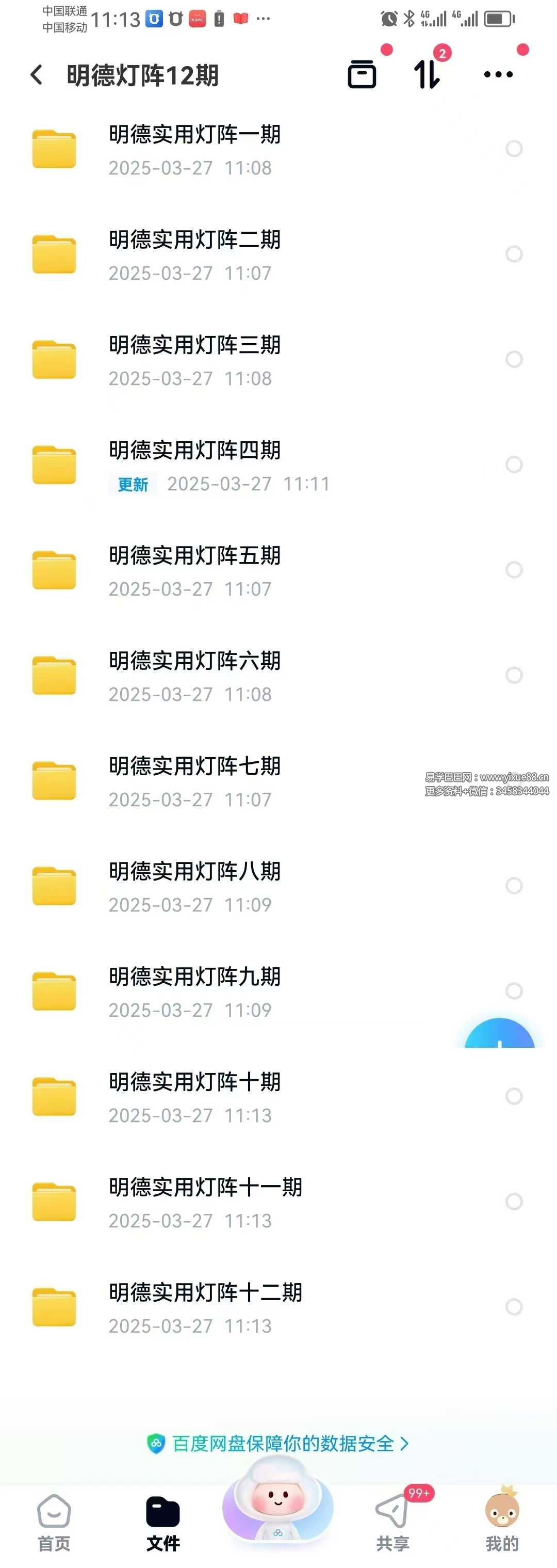Image resolution: width=557 pixels, height=1568 pixels.
Task: Tap the 更新 badge on folder four
Action: [x=132, y=484]
